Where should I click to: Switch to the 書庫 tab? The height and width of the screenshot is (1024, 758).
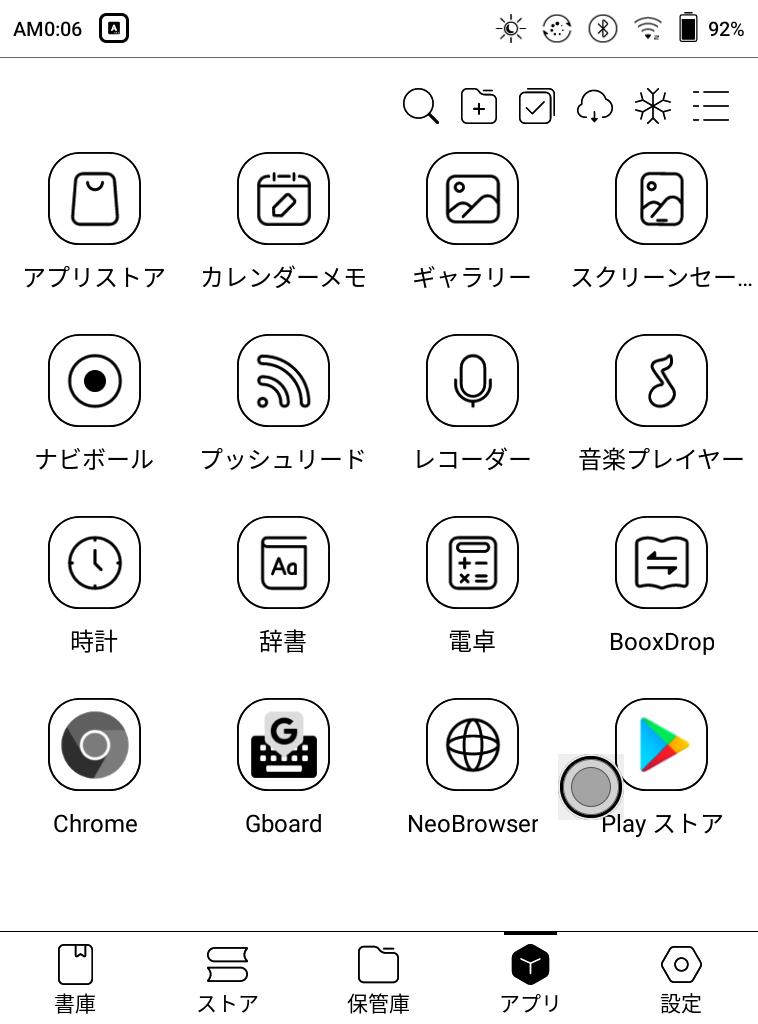coord(76,978)
